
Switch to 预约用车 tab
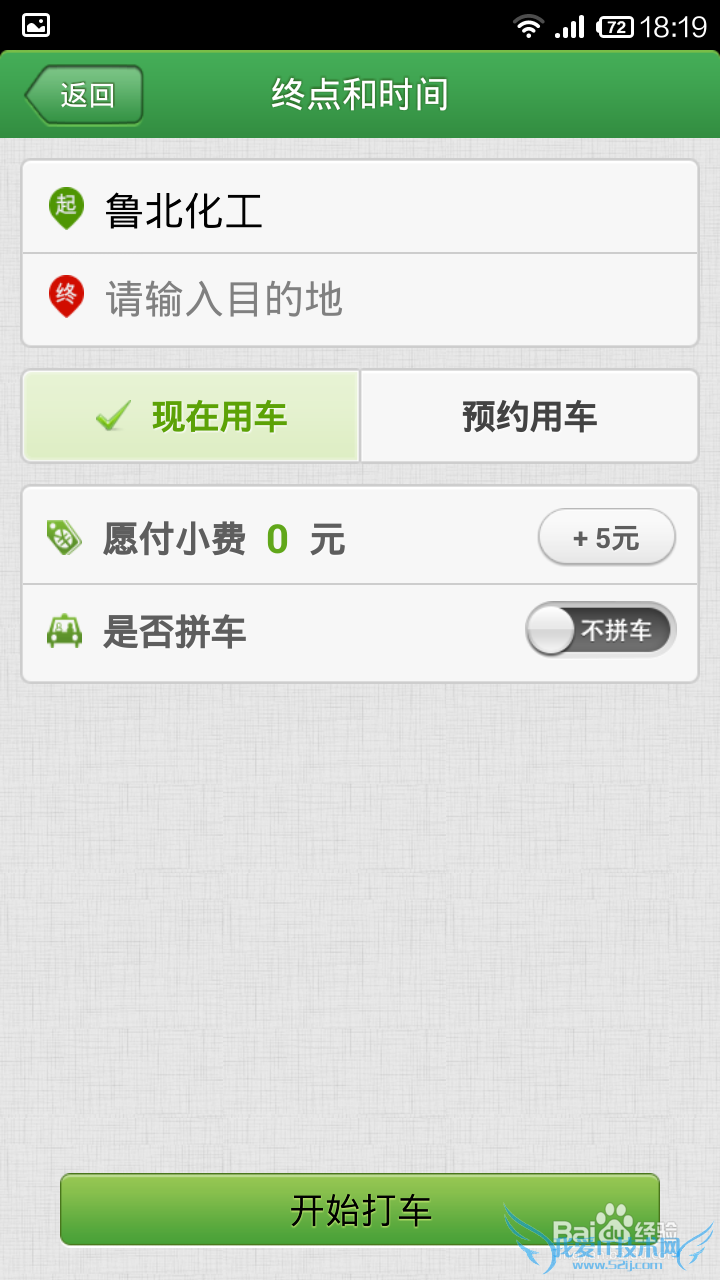point(529,416)
